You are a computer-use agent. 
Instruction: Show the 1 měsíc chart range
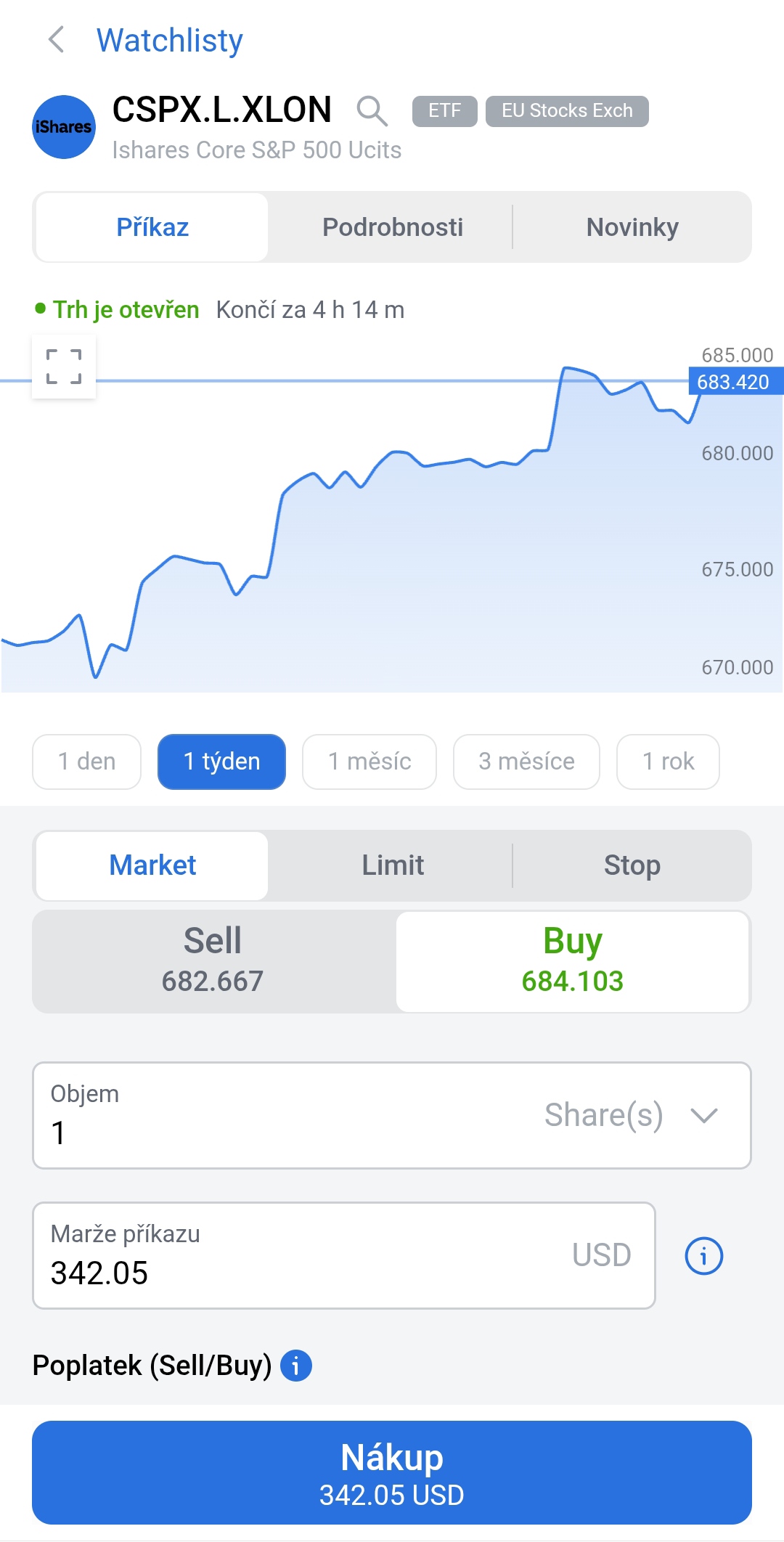click(x=369, y=762)
